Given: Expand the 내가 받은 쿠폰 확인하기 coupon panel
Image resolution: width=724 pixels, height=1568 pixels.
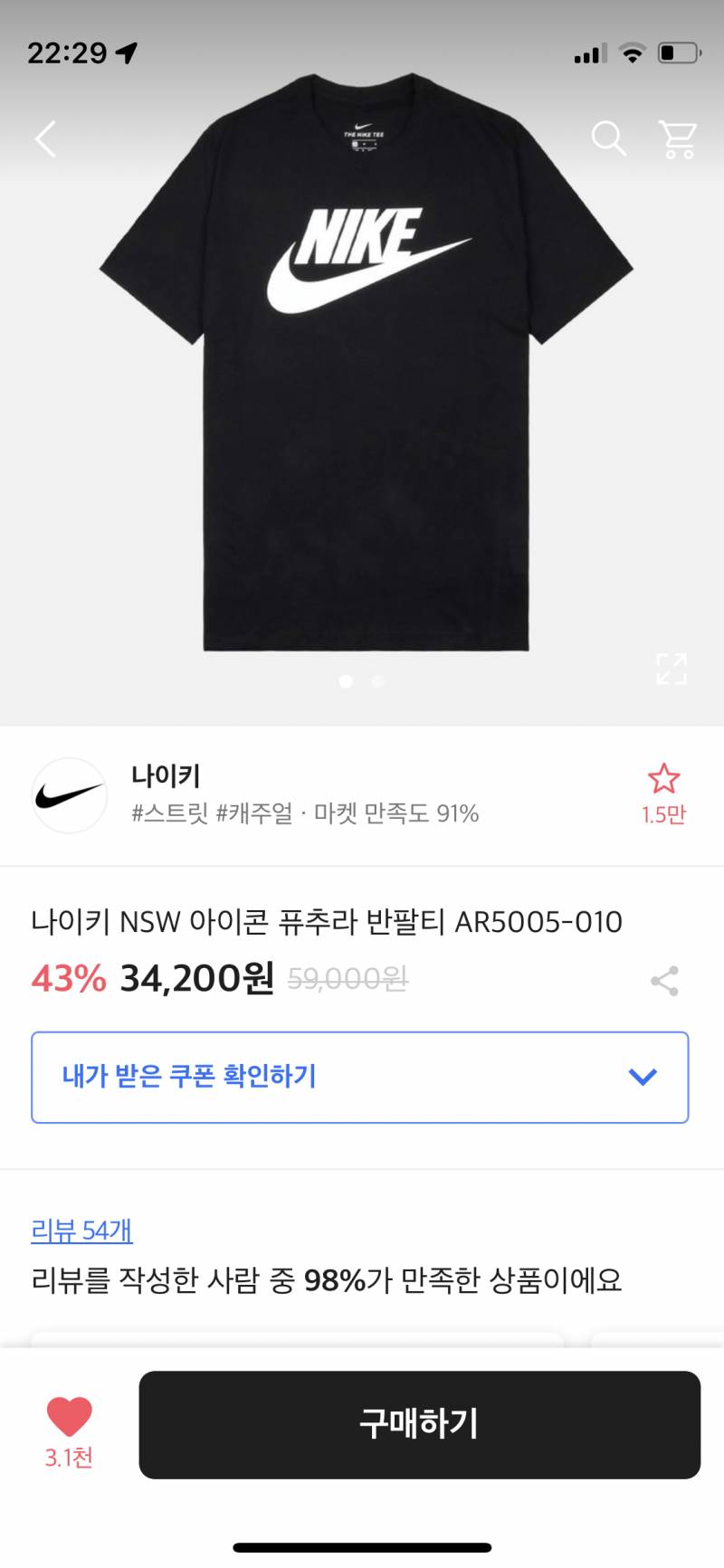Looking at the screenshot, I should tap(360, 1077).
